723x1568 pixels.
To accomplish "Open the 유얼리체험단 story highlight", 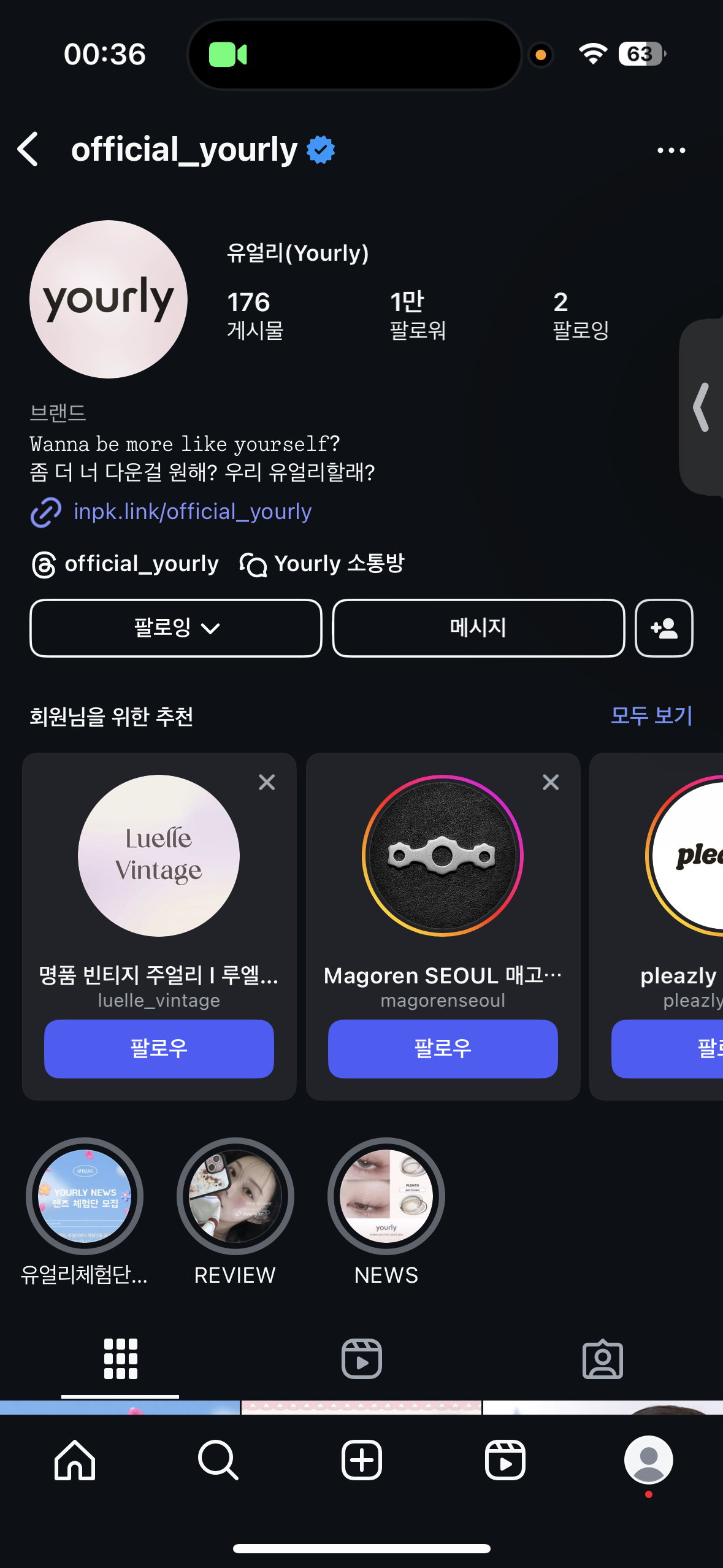I will (x=85, y=1196).
